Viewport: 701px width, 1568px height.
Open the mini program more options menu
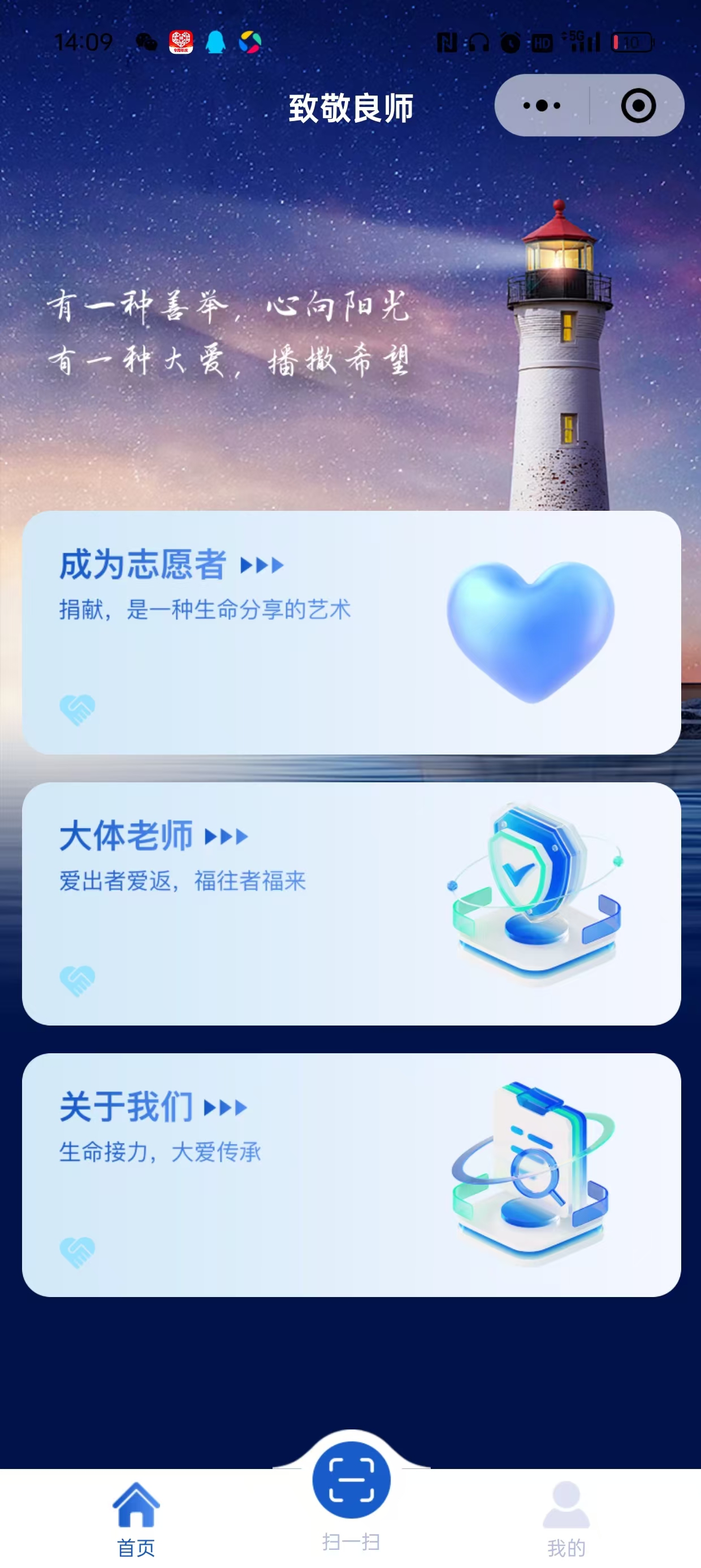(x=541, y=106)
